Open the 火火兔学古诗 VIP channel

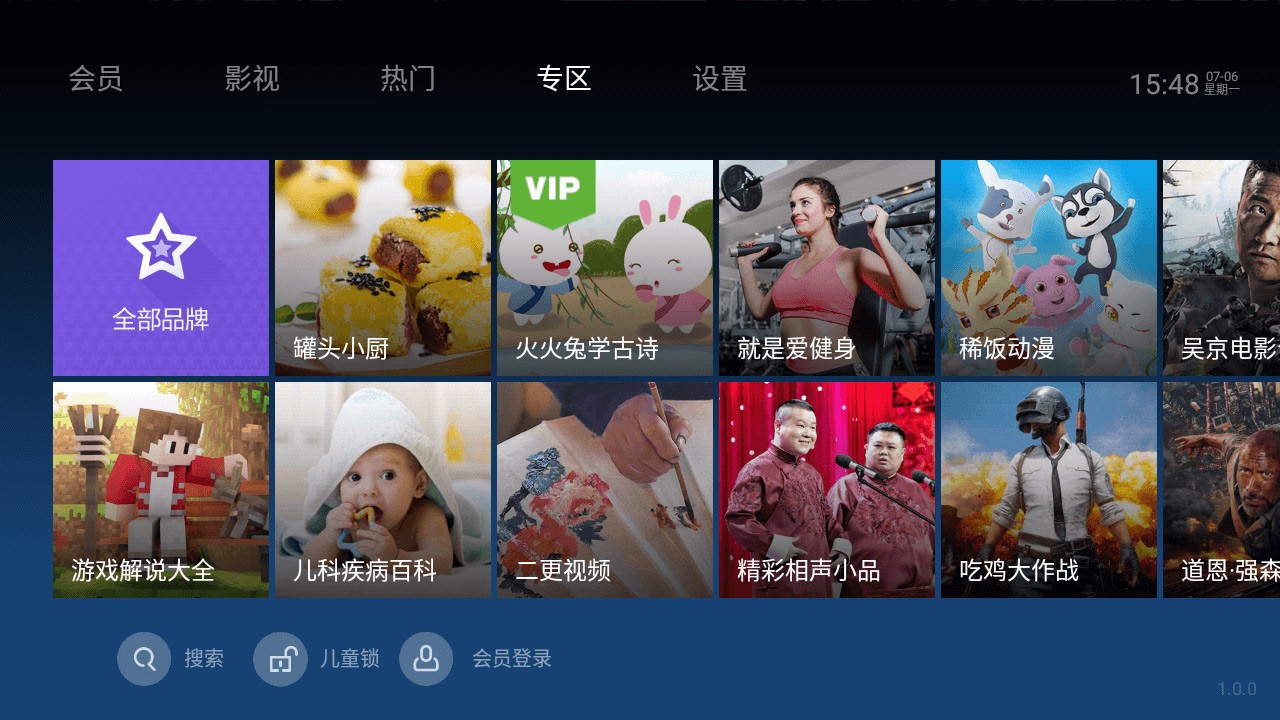pyautogui.click(x=605, y=268)
